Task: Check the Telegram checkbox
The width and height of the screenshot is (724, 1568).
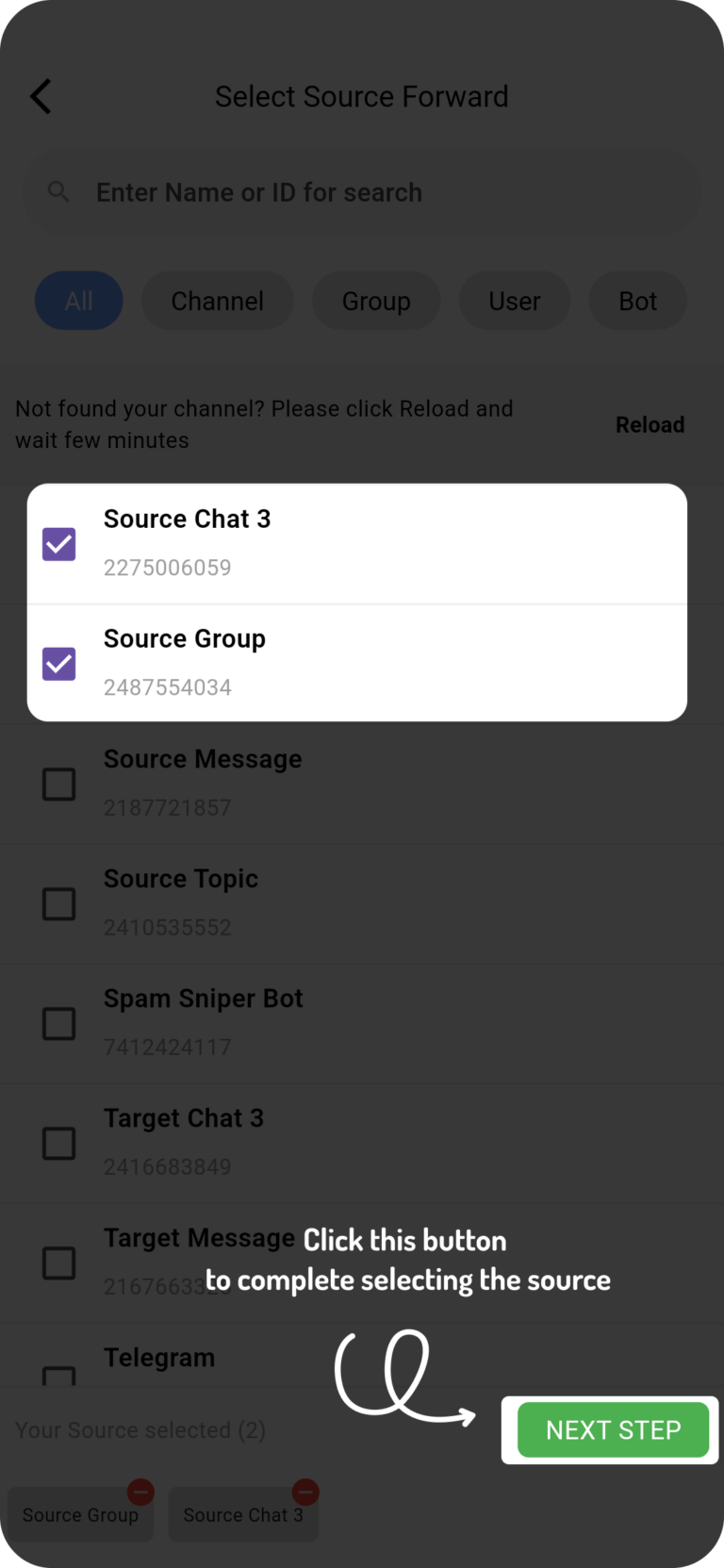Action: (x=58, y=1378)
